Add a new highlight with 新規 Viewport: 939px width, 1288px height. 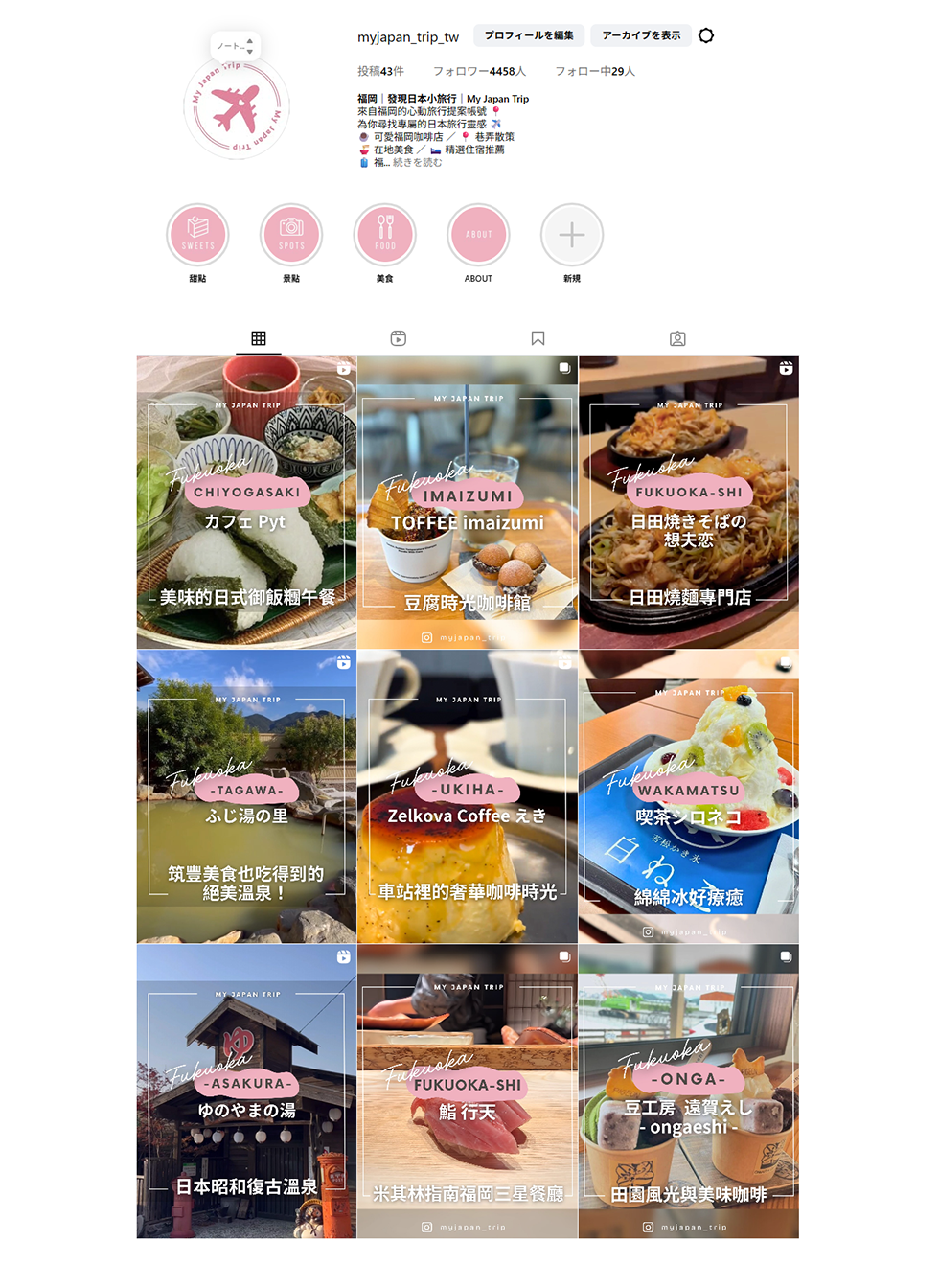[572, 235]
